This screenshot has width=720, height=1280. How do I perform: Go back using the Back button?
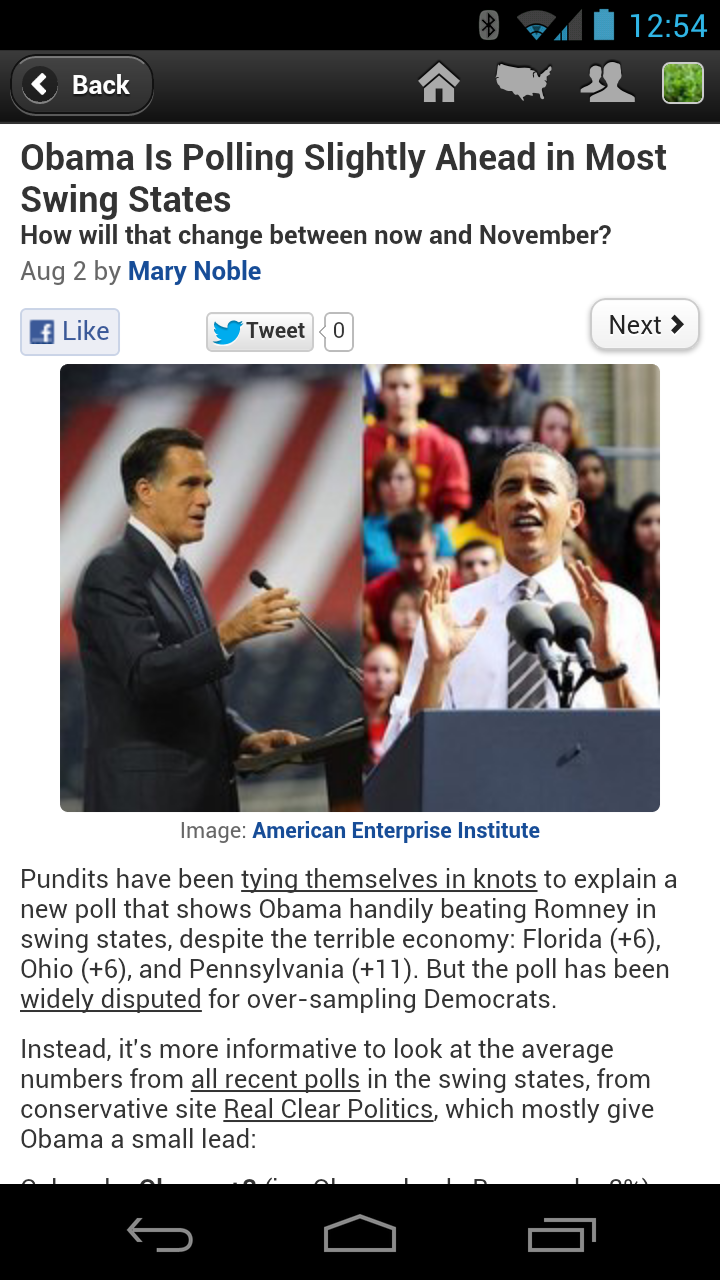click(82, 85)
